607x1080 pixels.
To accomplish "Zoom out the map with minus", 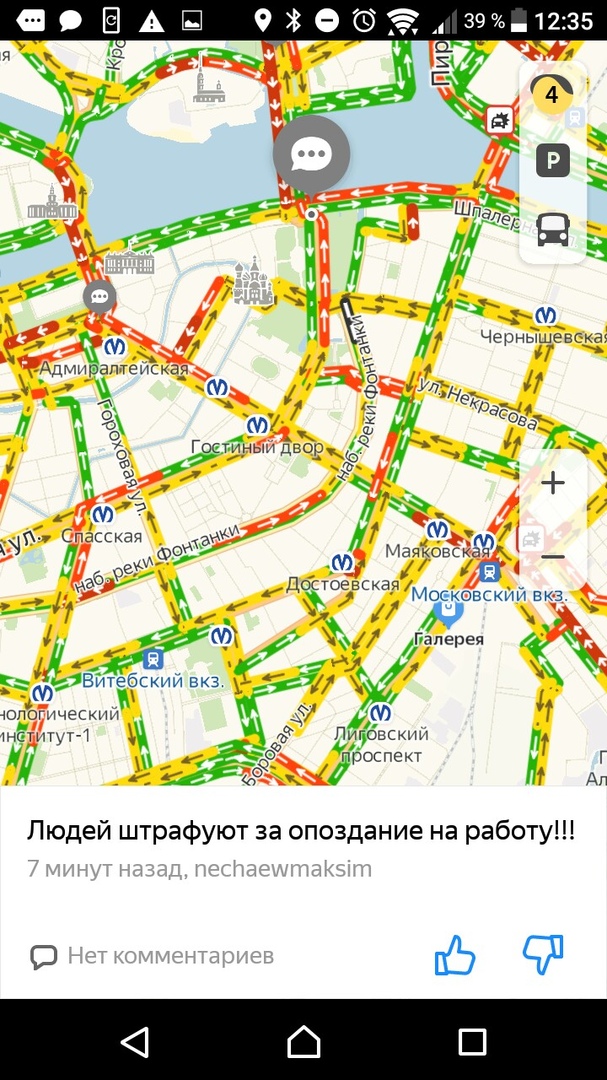I will pyautogui.click(x=552, y=556).
